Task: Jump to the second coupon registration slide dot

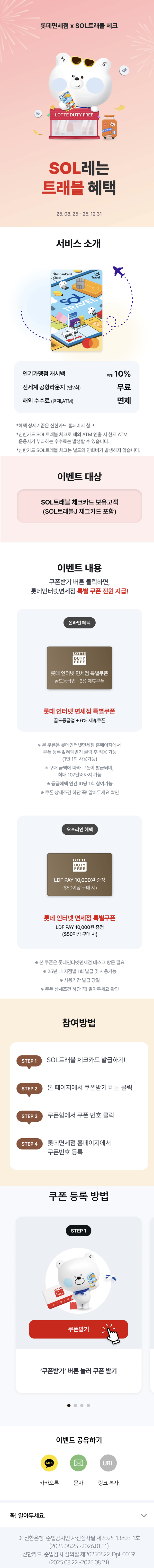Action: (75, 1406)
